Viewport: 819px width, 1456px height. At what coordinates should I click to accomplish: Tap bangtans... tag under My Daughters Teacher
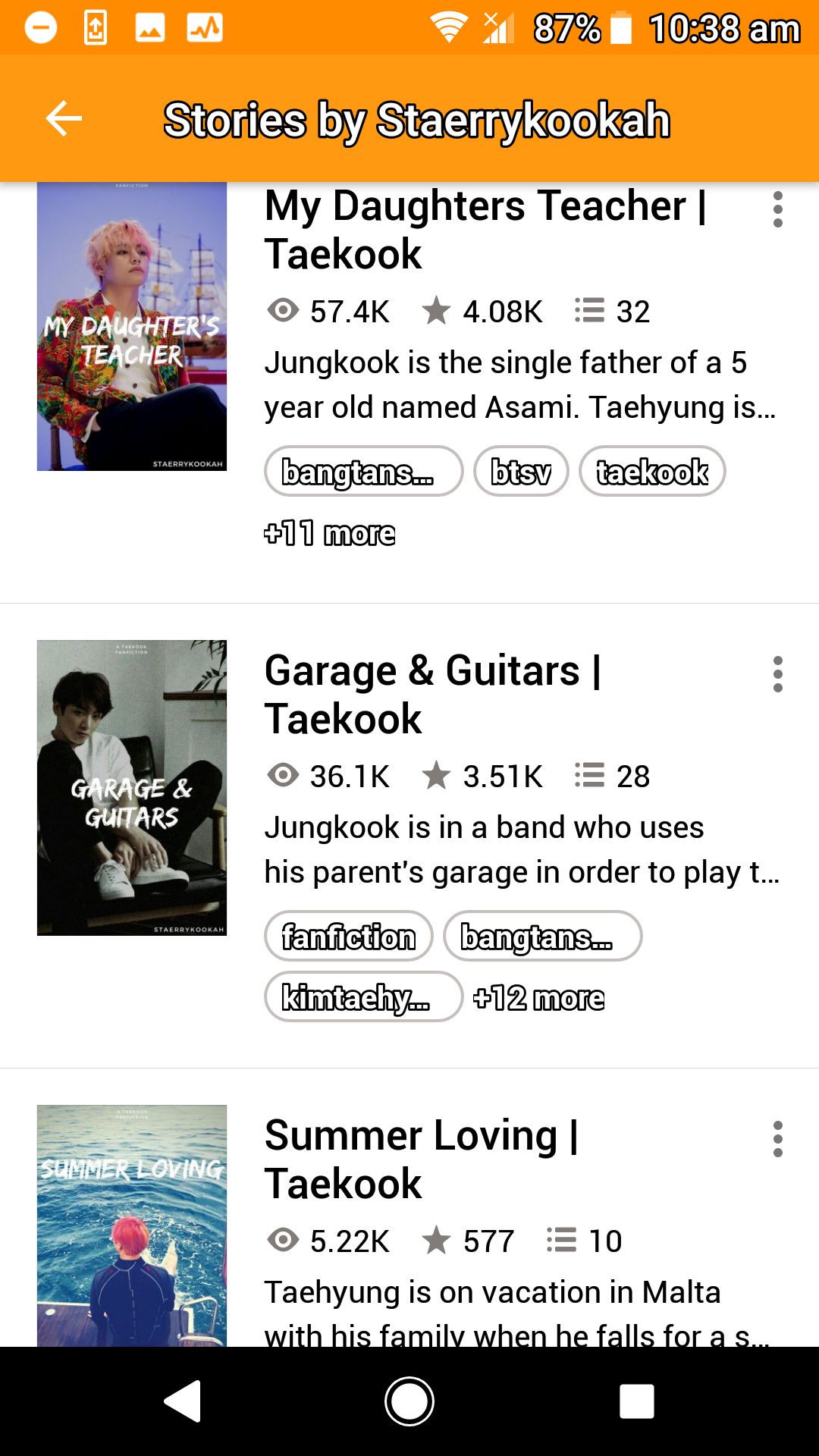pos(363,472)
